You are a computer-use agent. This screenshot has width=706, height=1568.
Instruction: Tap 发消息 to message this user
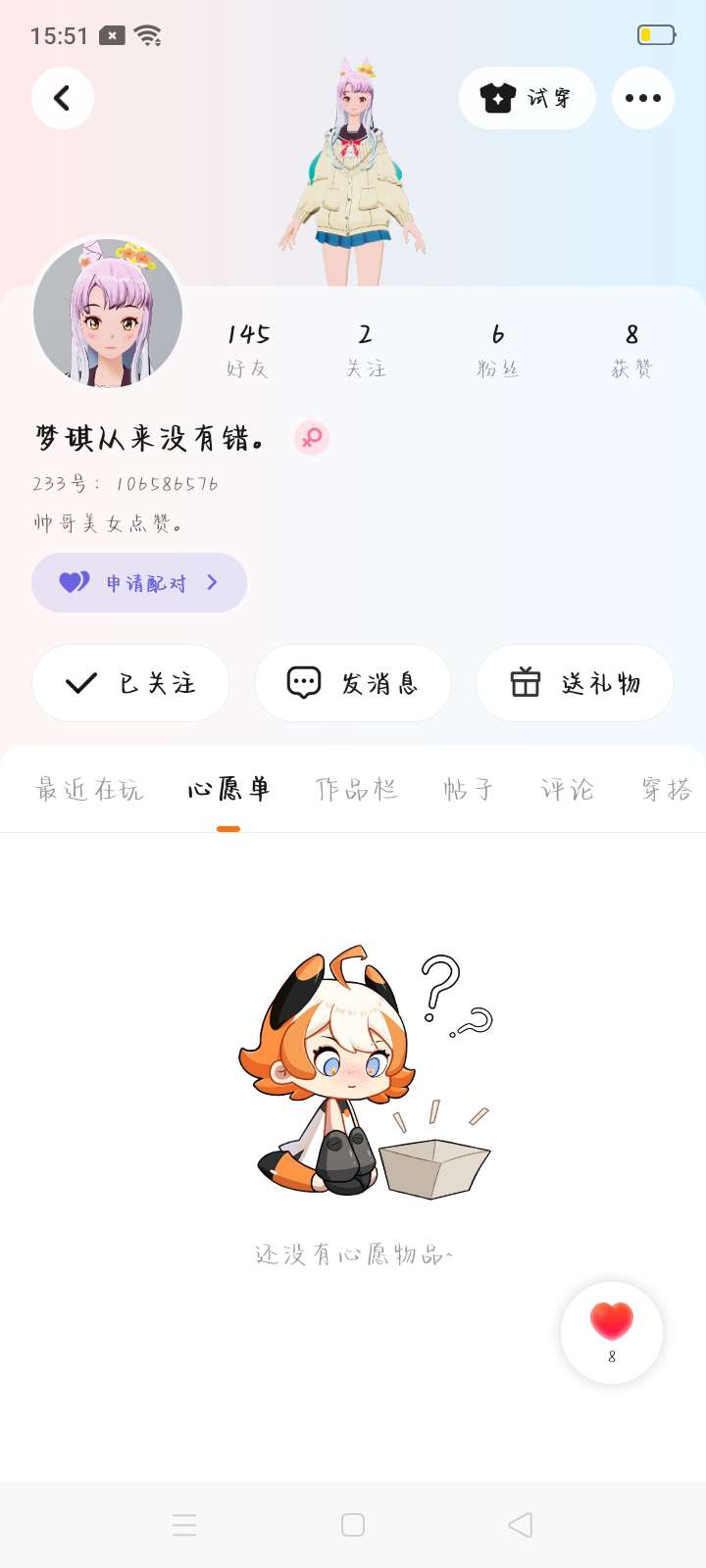(x=353, y=683)
